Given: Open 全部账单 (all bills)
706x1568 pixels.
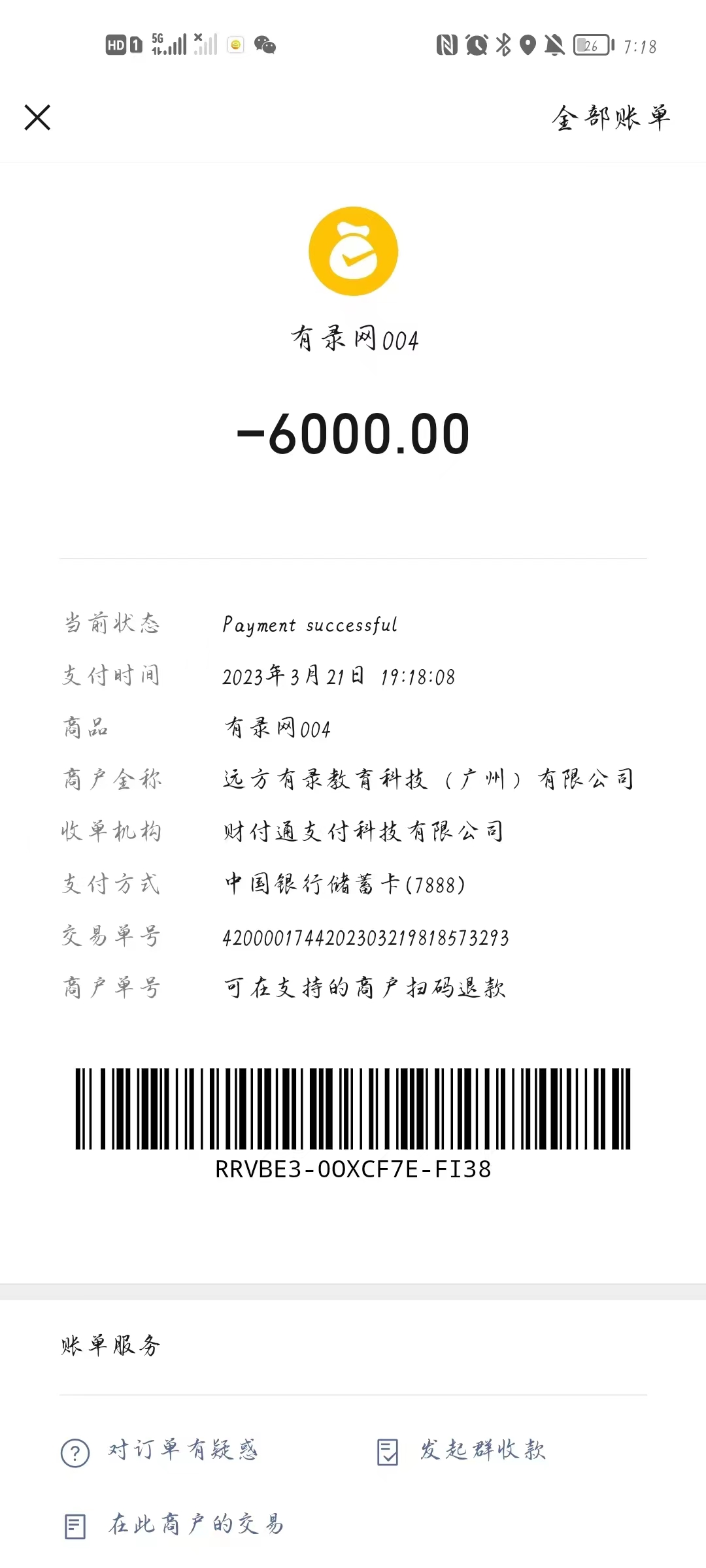Looking at the screenshot, I should tap(611, 118).
